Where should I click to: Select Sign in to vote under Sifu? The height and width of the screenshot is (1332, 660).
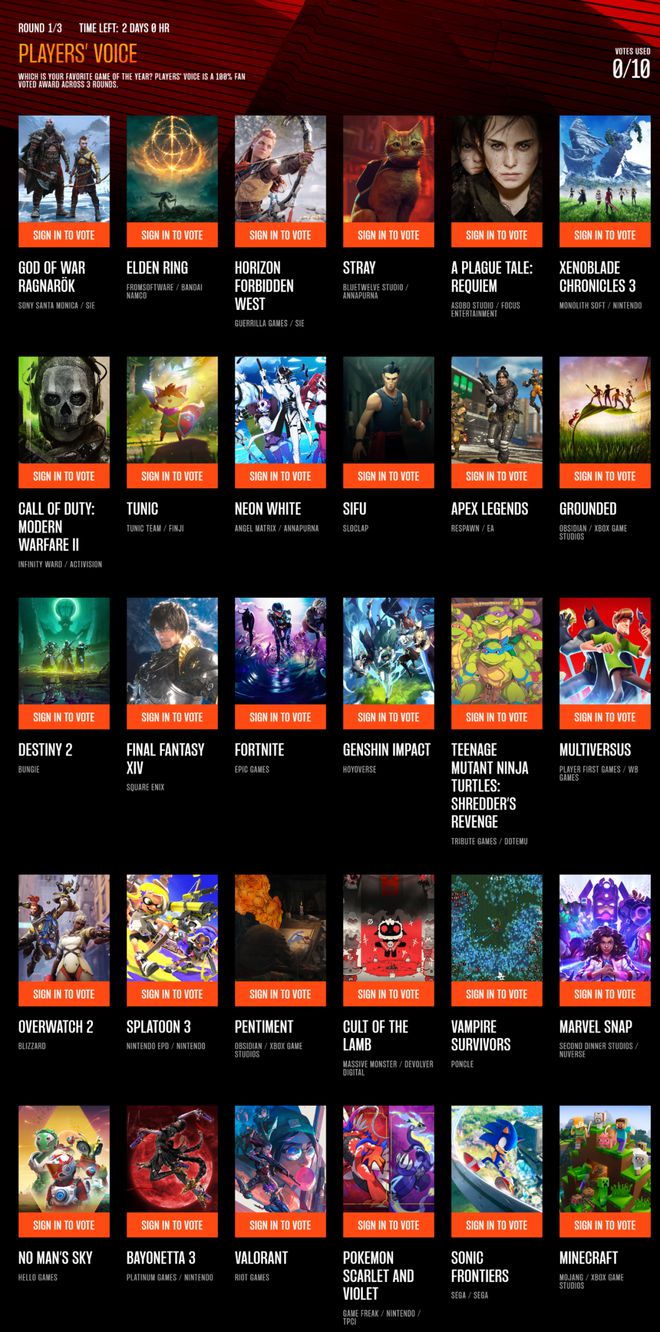tap(388, 476)
